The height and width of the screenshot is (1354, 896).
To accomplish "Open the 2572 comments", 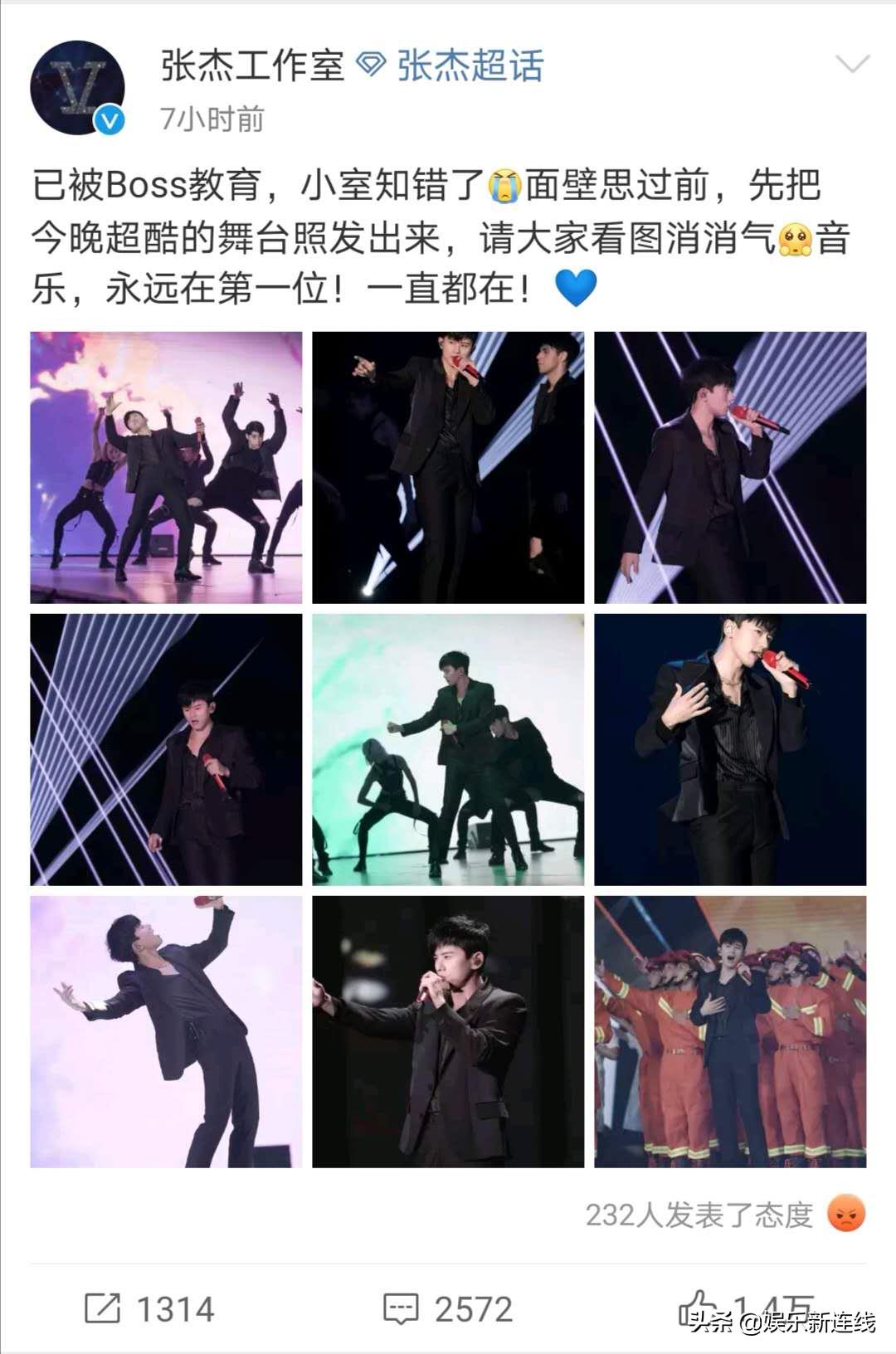I will pyautogui.click(x=448, y=1309).
